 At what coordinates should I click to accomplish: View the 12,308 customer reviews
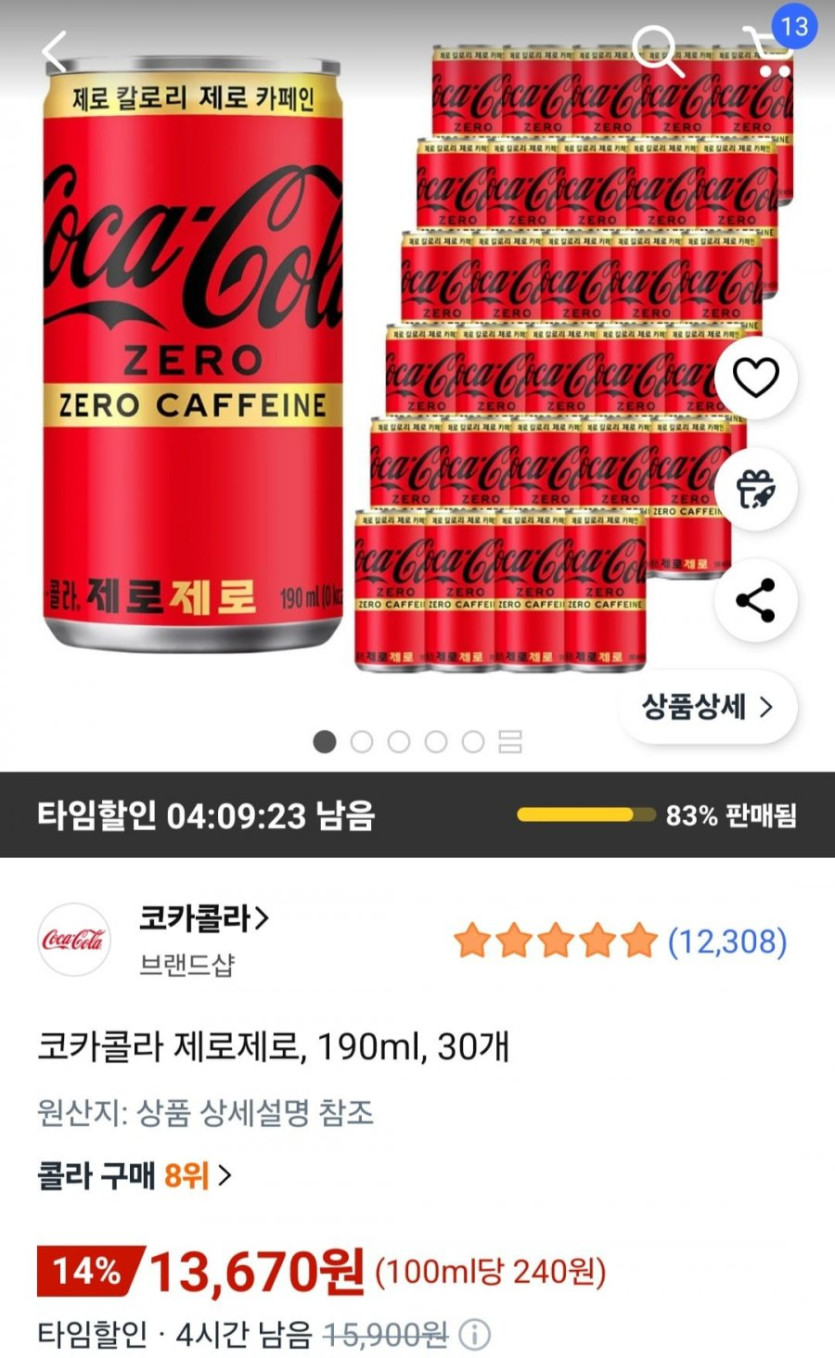coord(727,941)
